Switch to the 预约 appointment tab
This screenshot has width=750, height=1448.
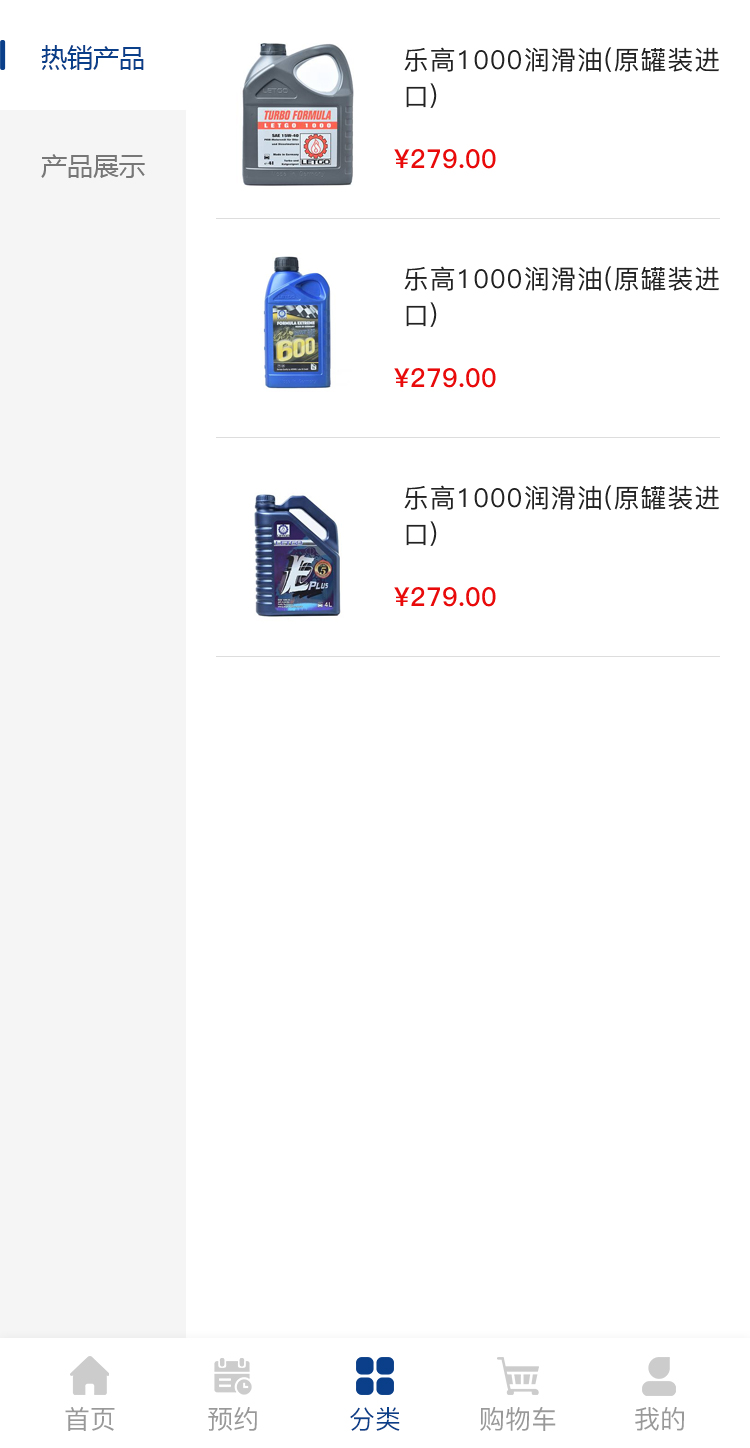coord(233,1392)
